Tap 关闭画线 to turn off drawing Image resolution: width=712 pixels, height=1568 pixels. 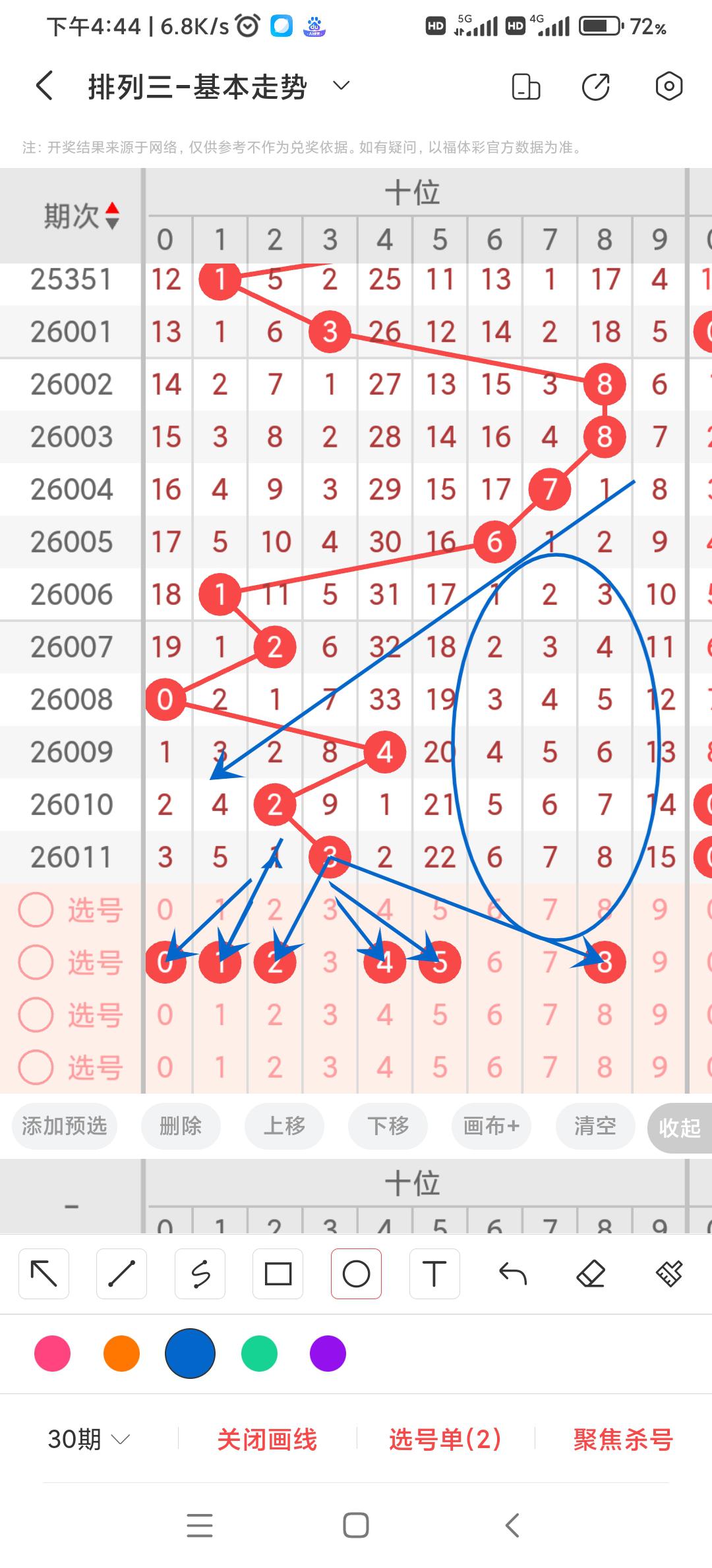point(267,1440)
